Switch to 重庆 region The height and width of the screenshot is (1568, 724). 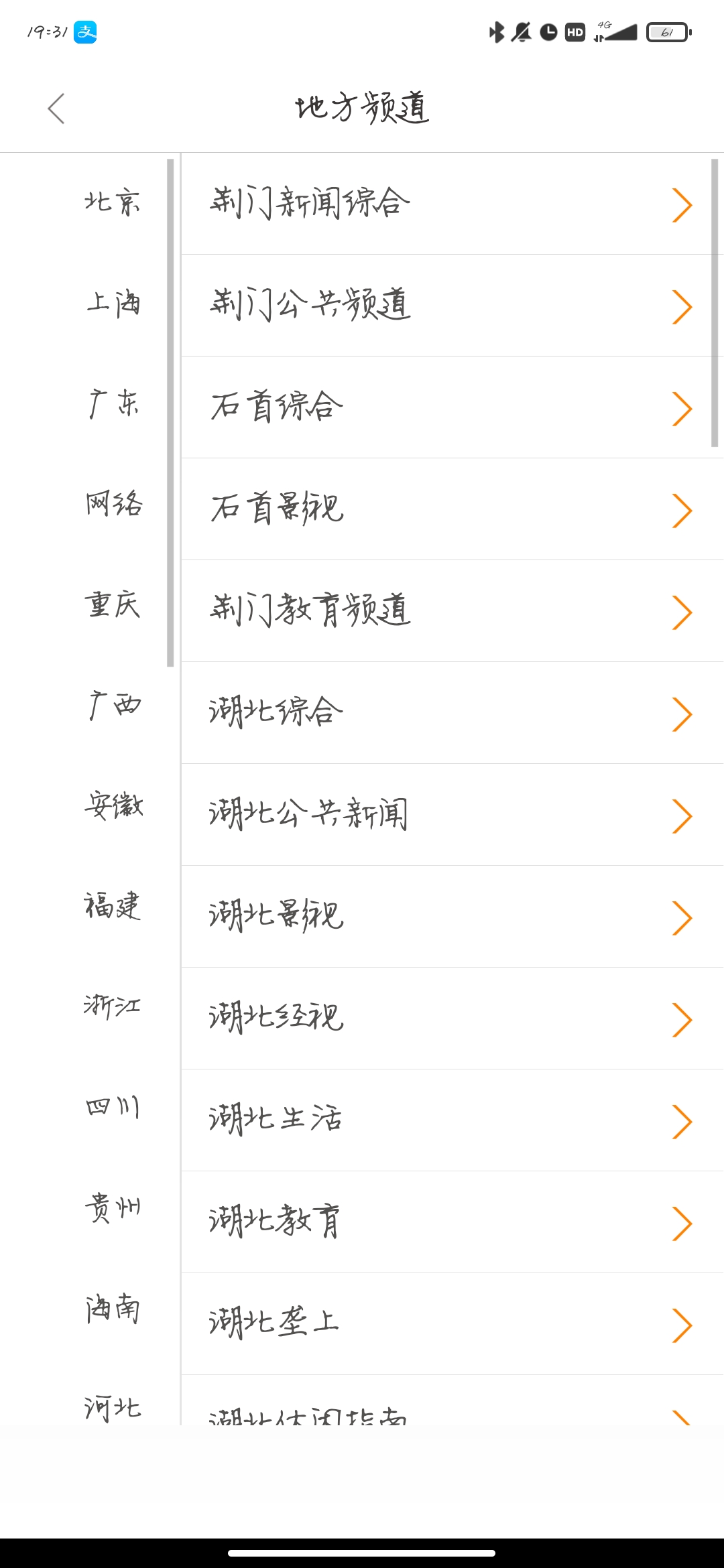[113, 604]
